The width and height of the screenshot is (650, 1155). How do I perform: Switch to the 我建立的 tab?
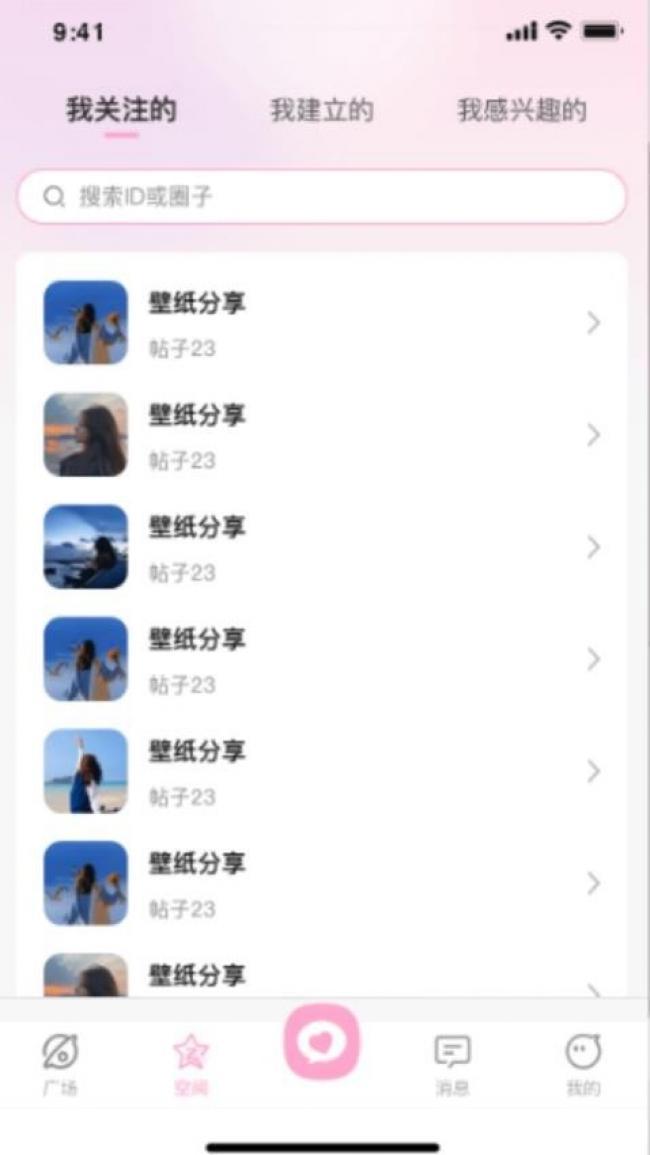321,110
